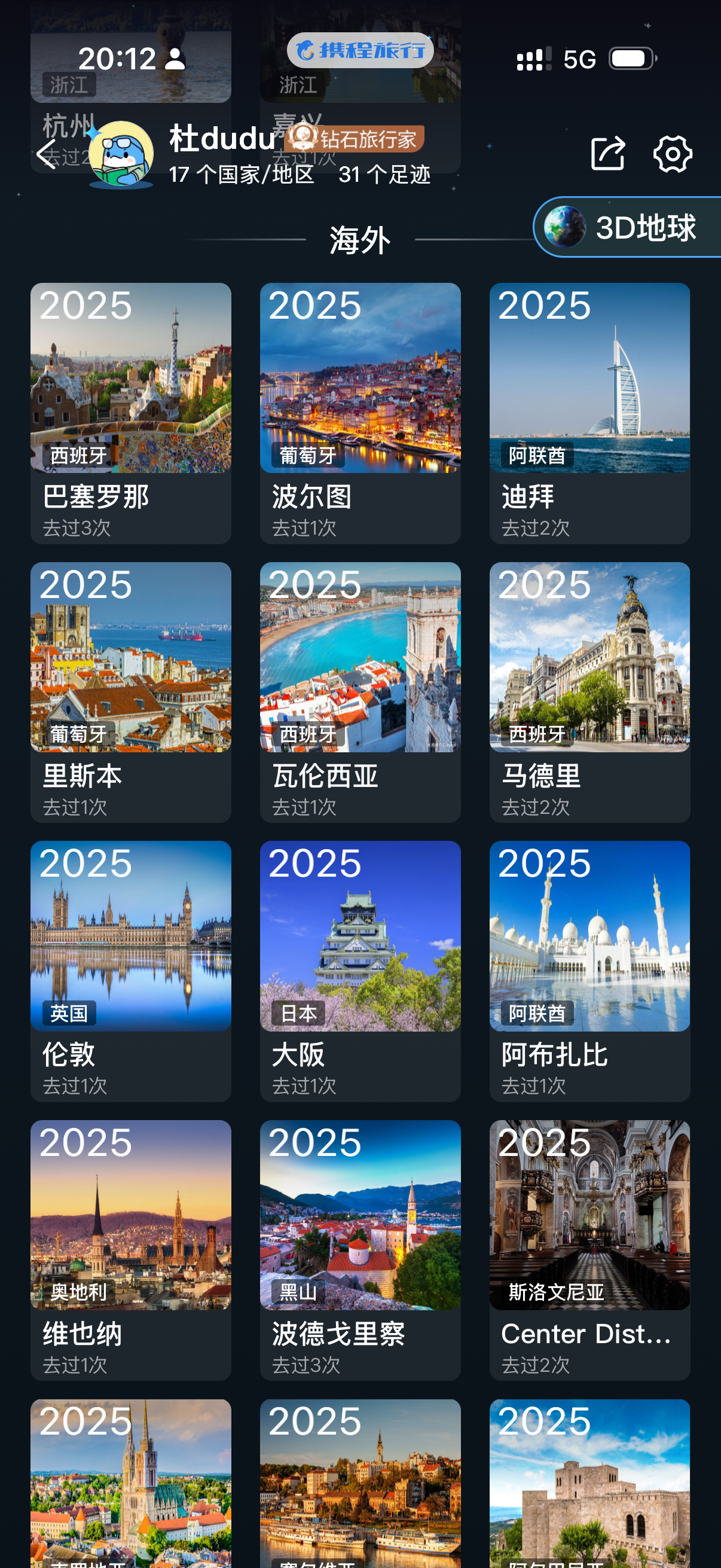The height and width of the screenshot is (1568, 721).
Task: Go back using the arrow icon
Action: pos(46,154)
